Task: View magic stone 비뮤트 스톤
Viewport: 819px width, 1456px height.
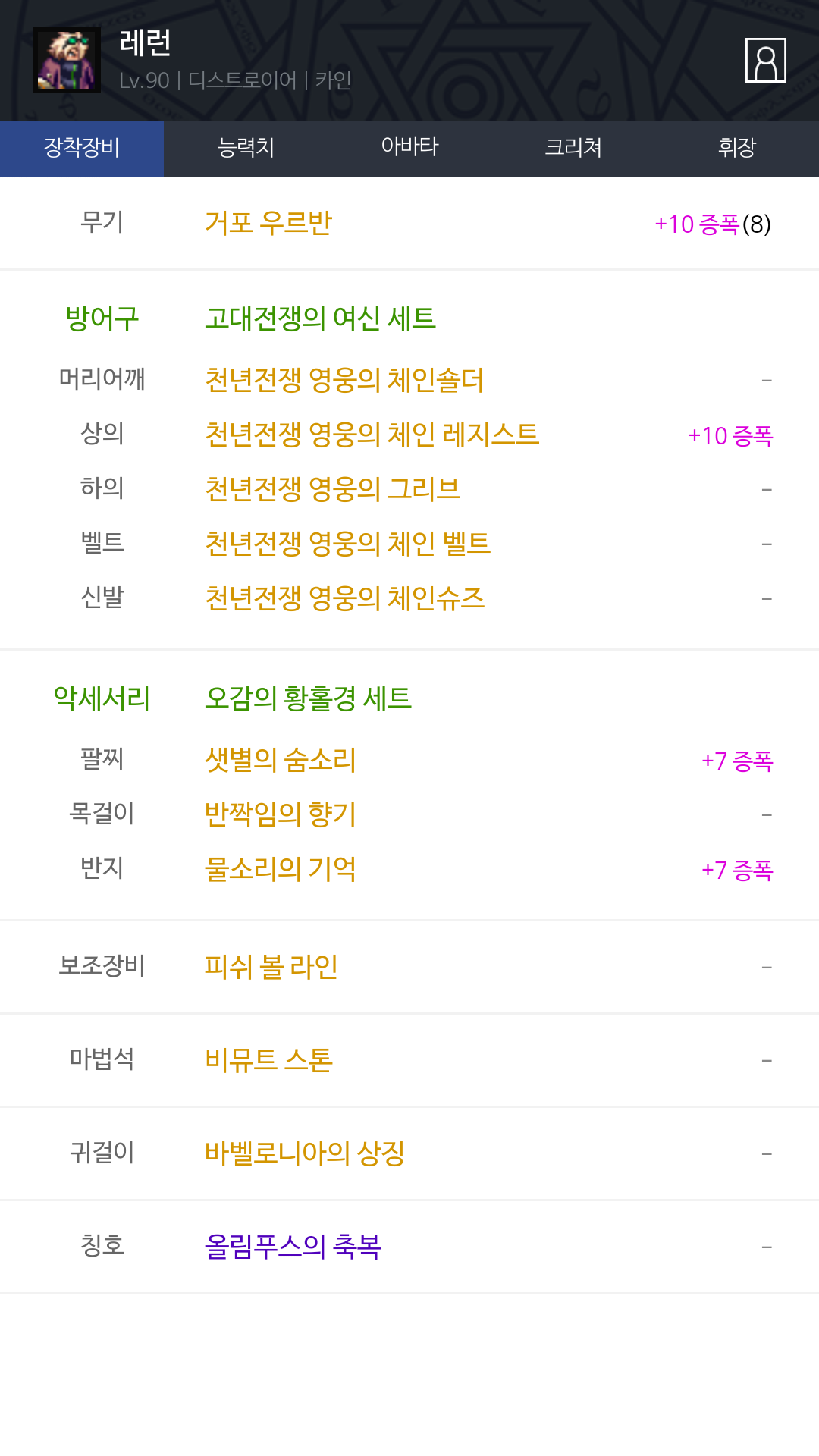Action: point(269,1060)
